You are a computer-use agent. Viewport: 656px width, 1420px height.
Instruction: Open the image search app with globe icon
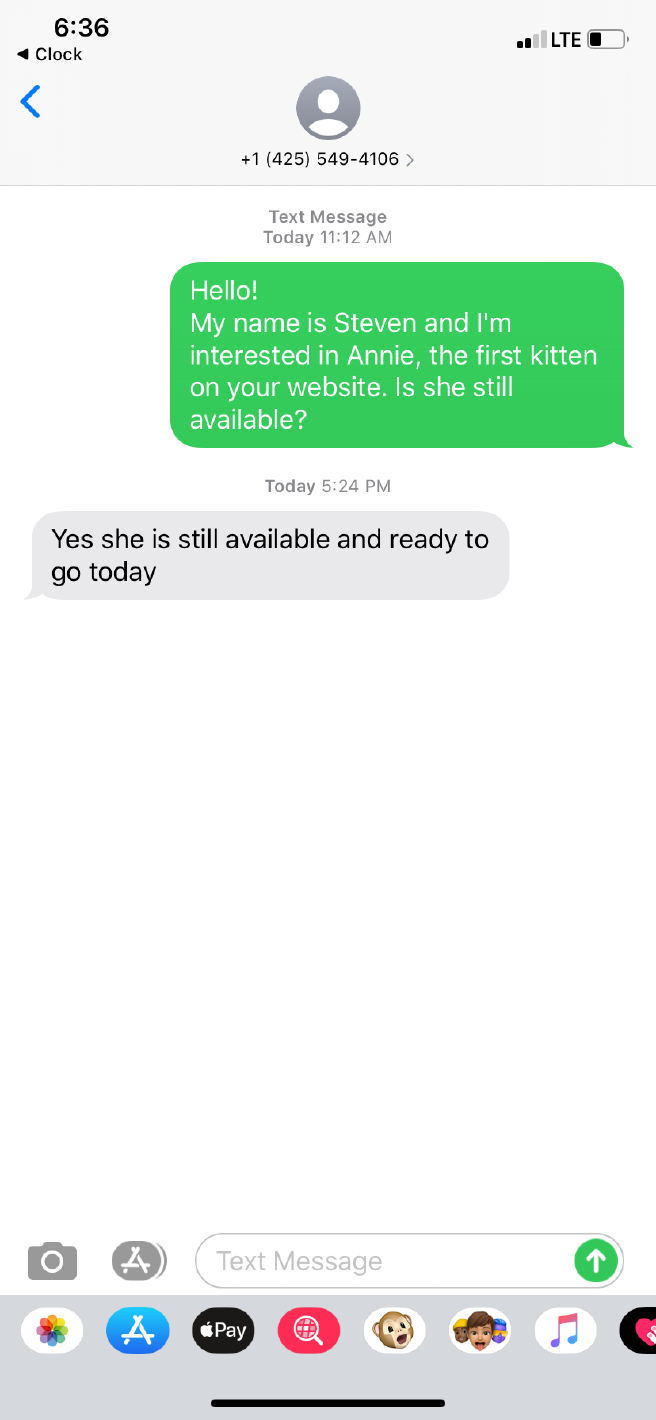coord(309,1330)
